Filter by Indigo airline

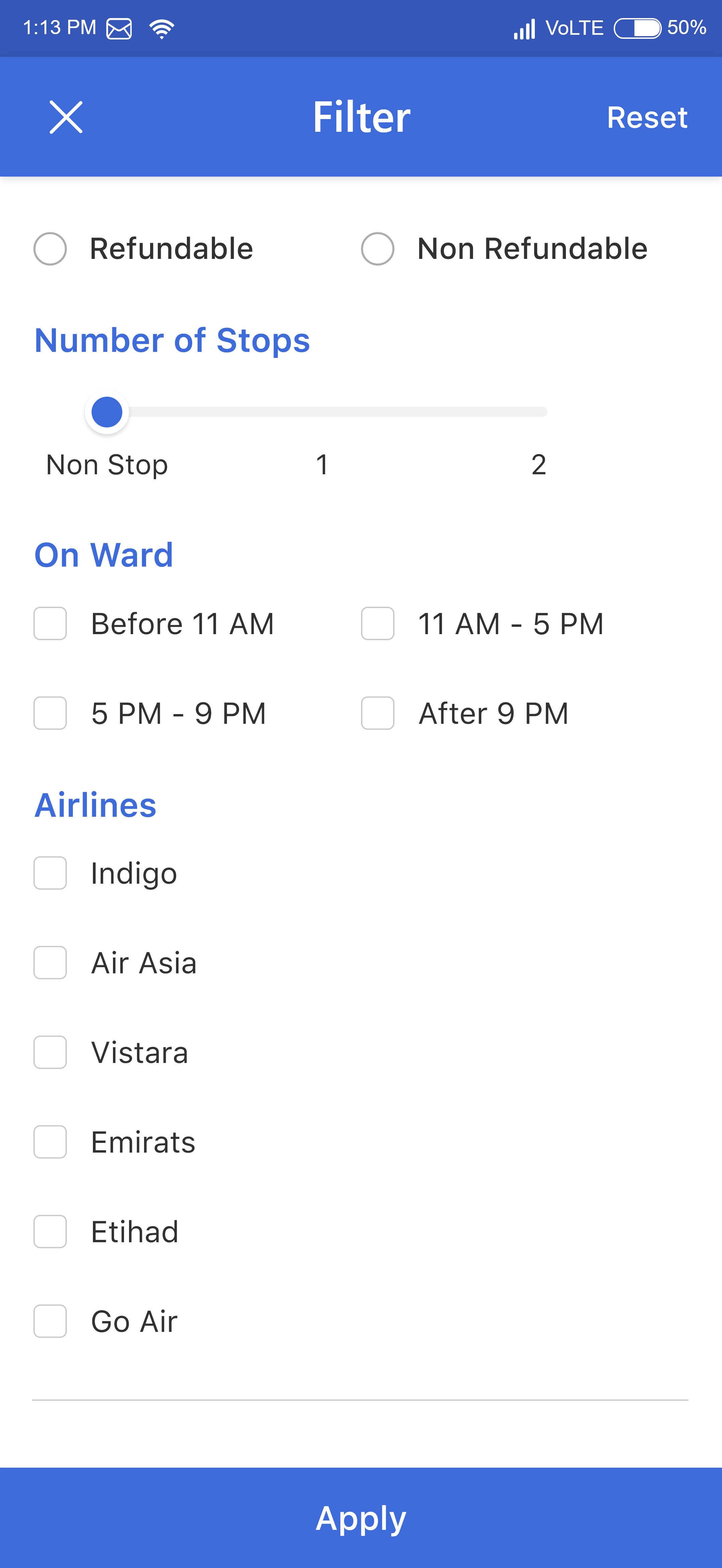tap(50, 873)
